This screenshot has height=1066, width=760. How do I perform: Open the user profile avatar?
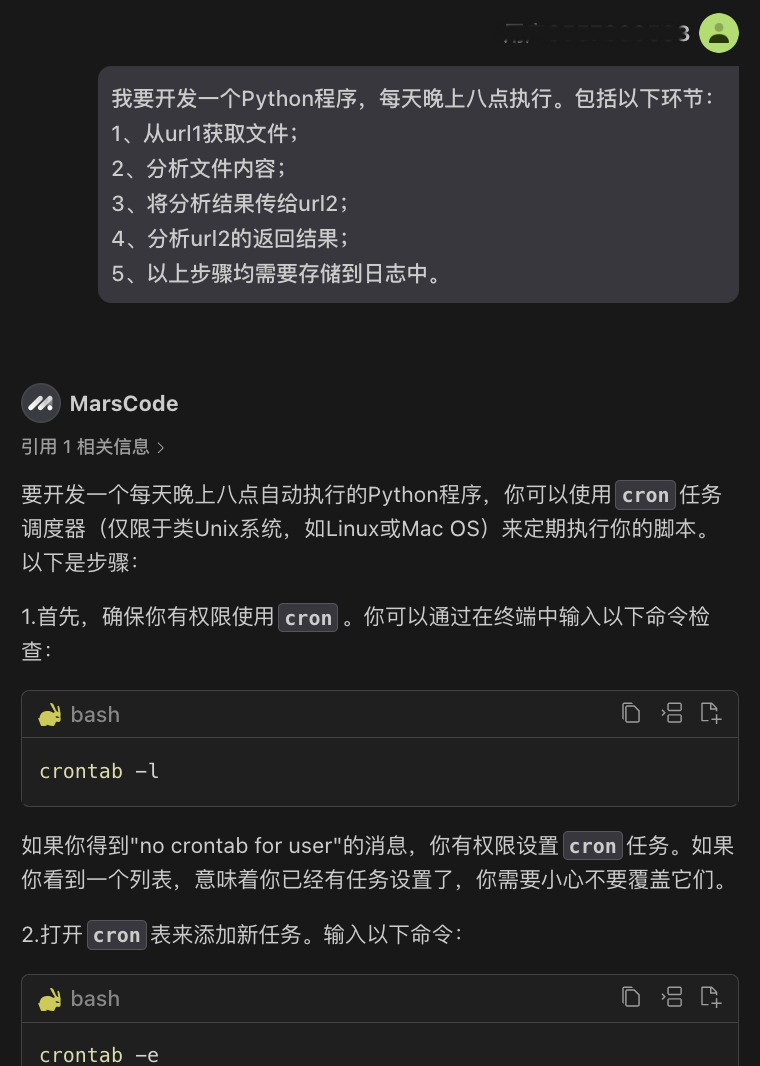click(718, 33)
